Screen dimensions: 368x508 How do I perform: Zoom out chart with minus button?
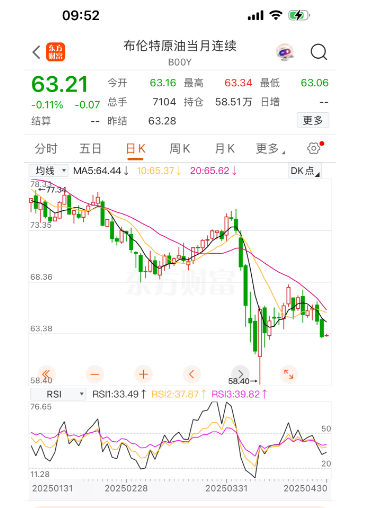[x=95, y=374]
